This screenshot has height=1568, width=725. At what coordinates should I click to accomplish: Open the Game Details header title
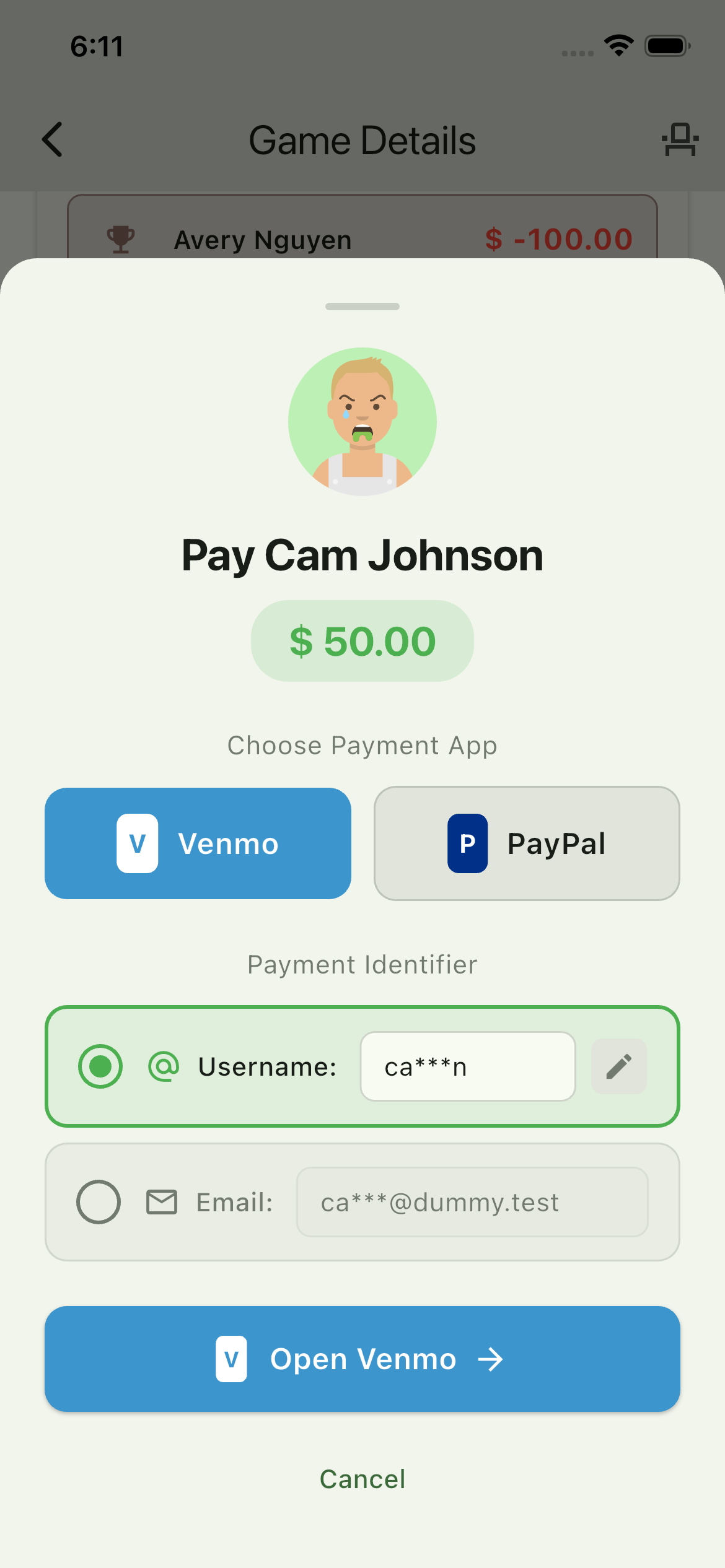pos(362,139)
